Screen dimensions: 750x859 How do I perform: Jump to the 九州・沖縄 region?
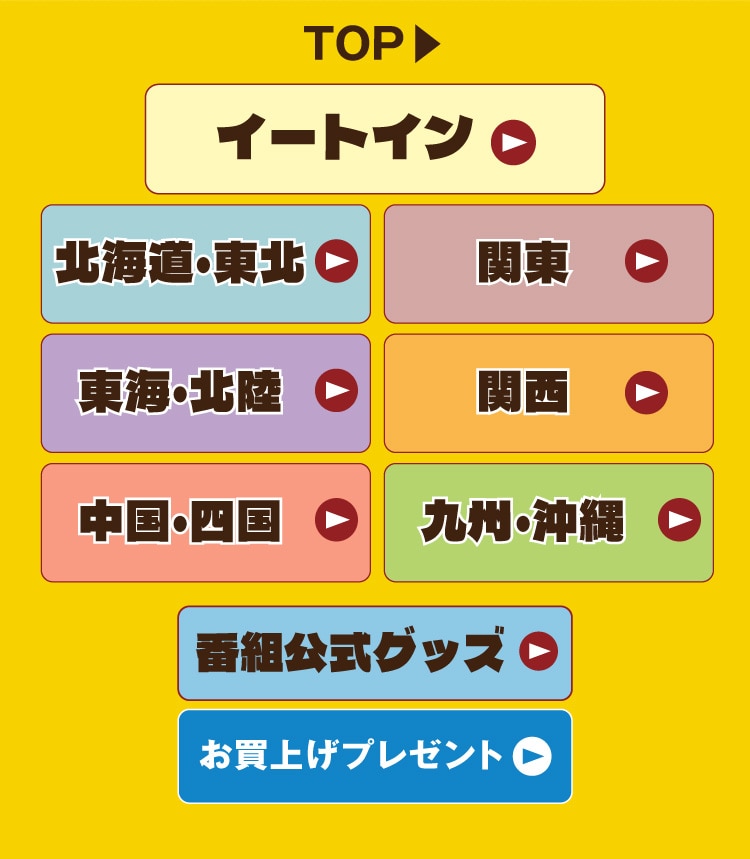pyautogui.click(x=548, y=522)
